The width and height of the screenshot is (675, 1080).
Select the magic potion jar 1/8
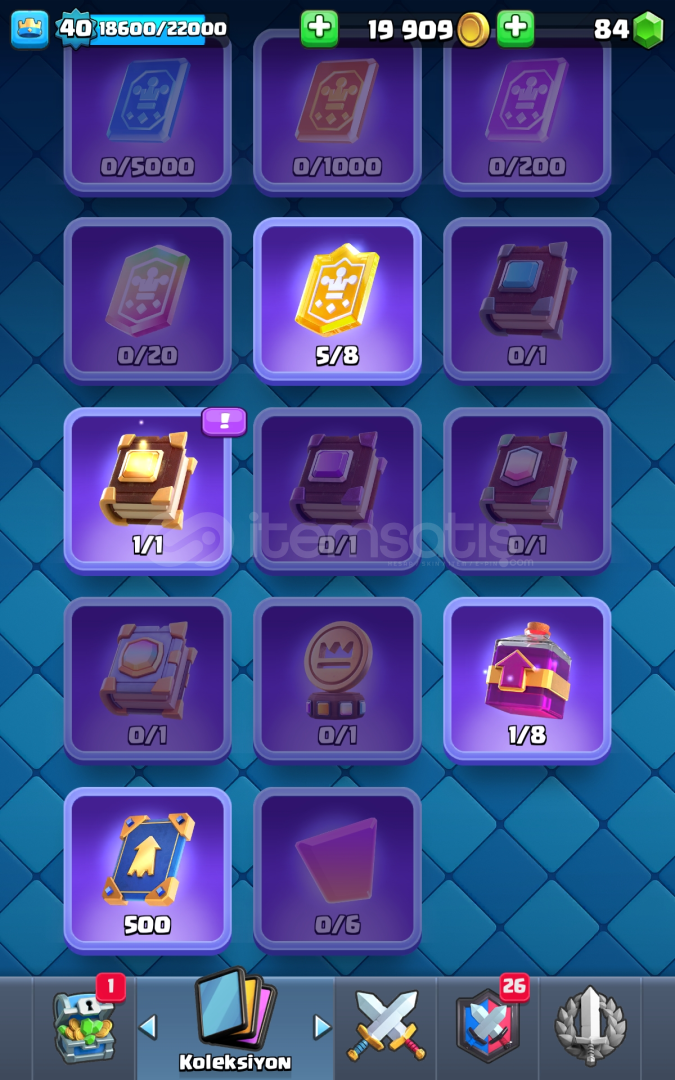click(x=527, y=679)
